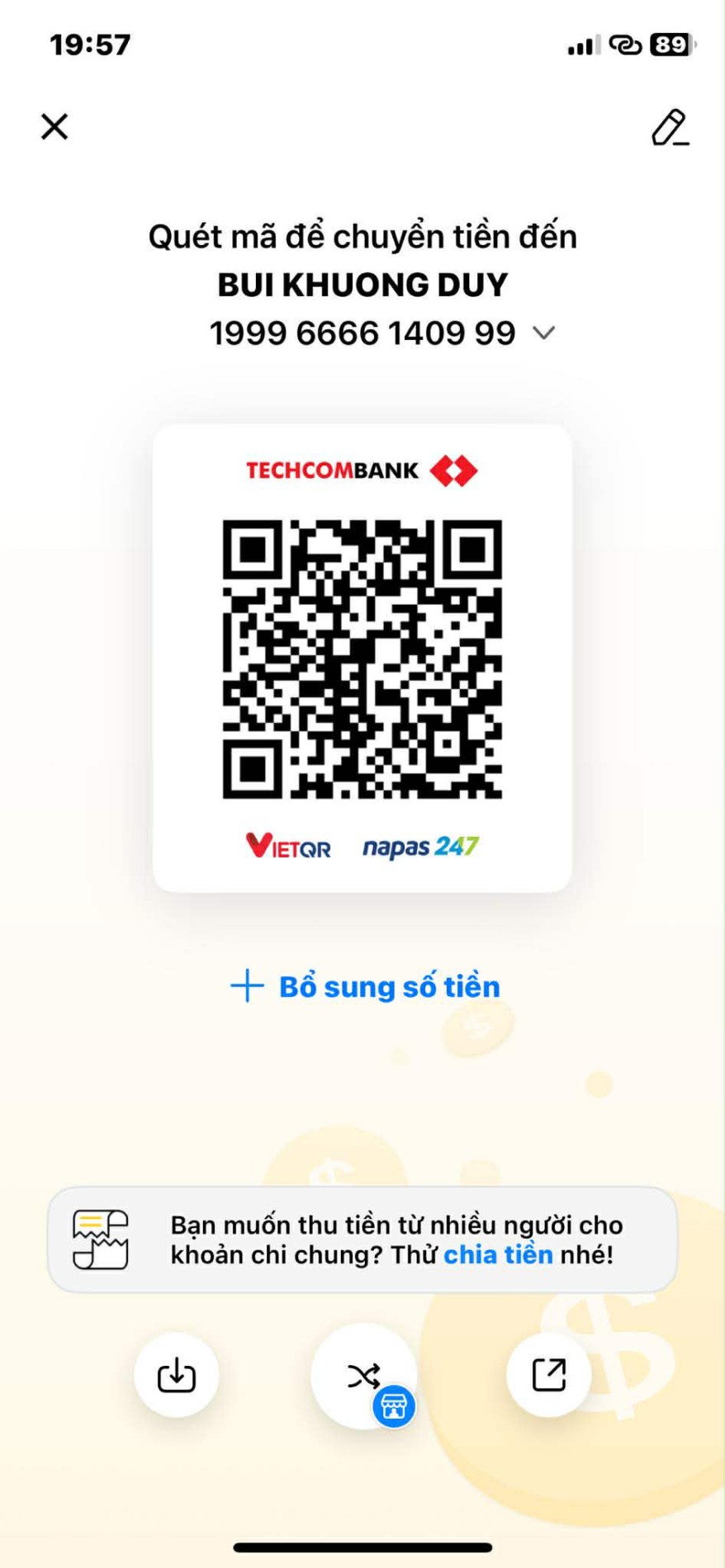
Task: Open the edit pencil icon
Action: [x=669, y=128]
